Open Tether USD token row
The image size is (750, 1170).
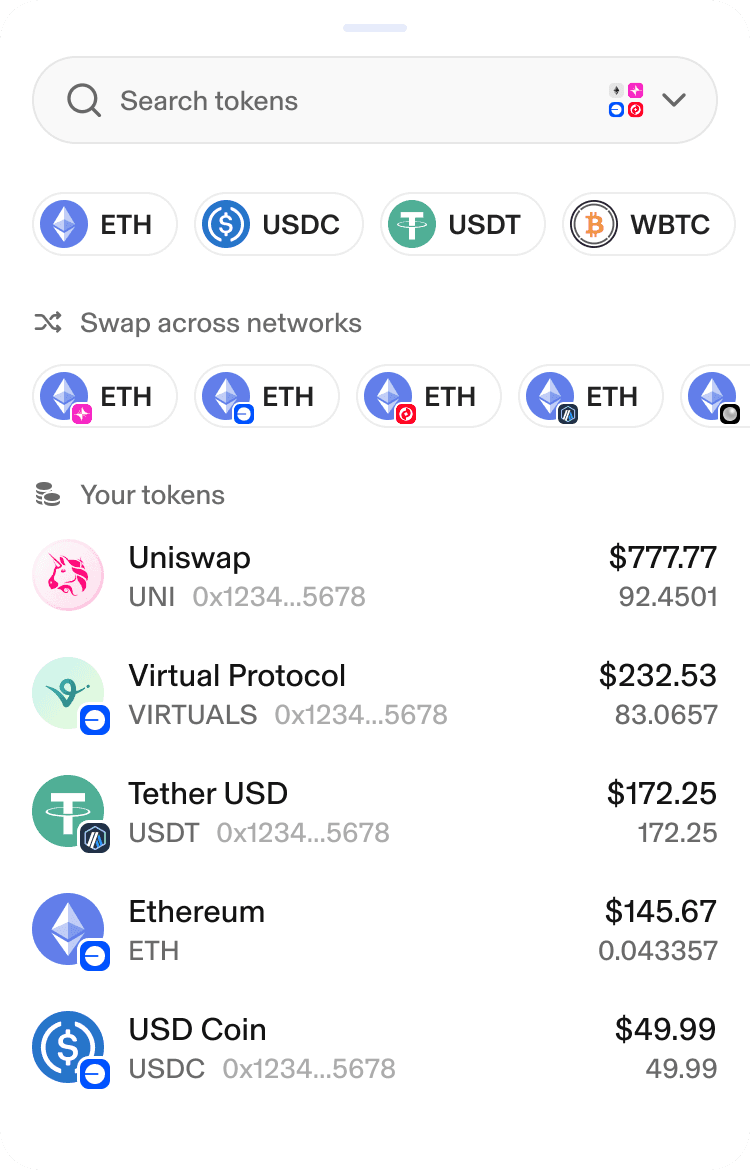pyautogui.click(x=375, y=812)
